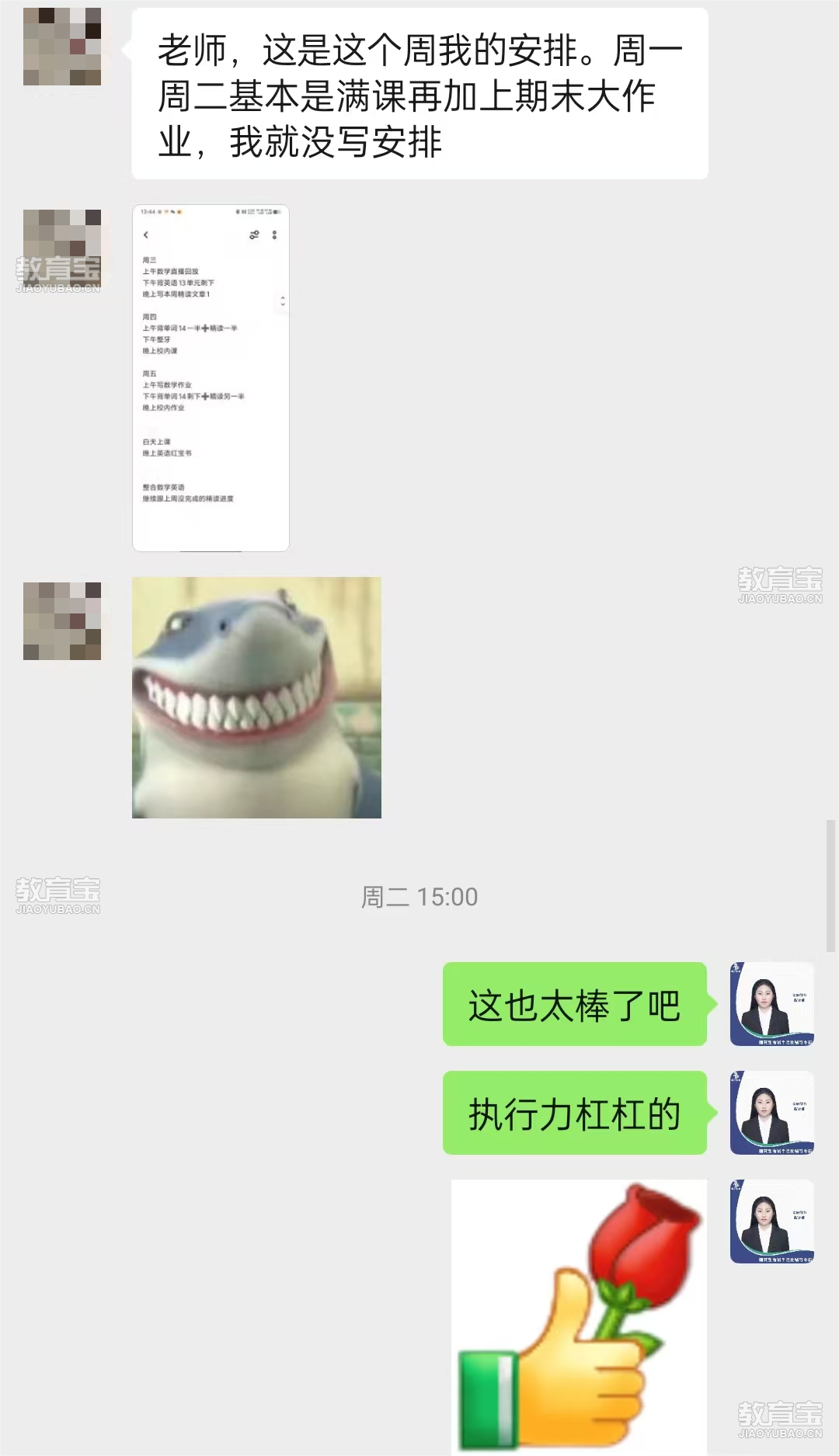Tap the avatar beside the '执行力杠杠的' message

(x=771, y=1113)
